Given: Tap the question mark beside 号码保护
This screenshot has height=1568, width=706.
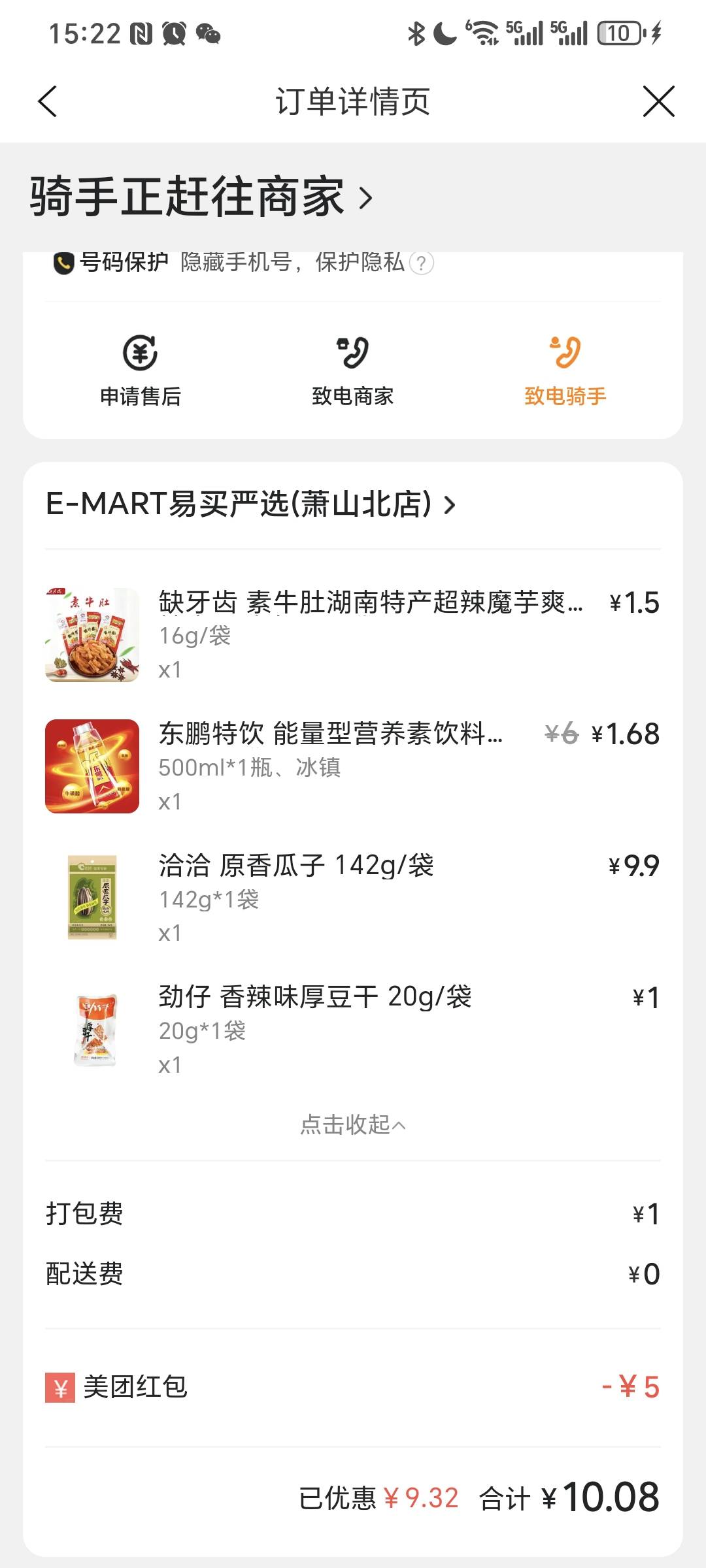Looking at the screenshot, I should pyautogui.click(x=422, y=263).
